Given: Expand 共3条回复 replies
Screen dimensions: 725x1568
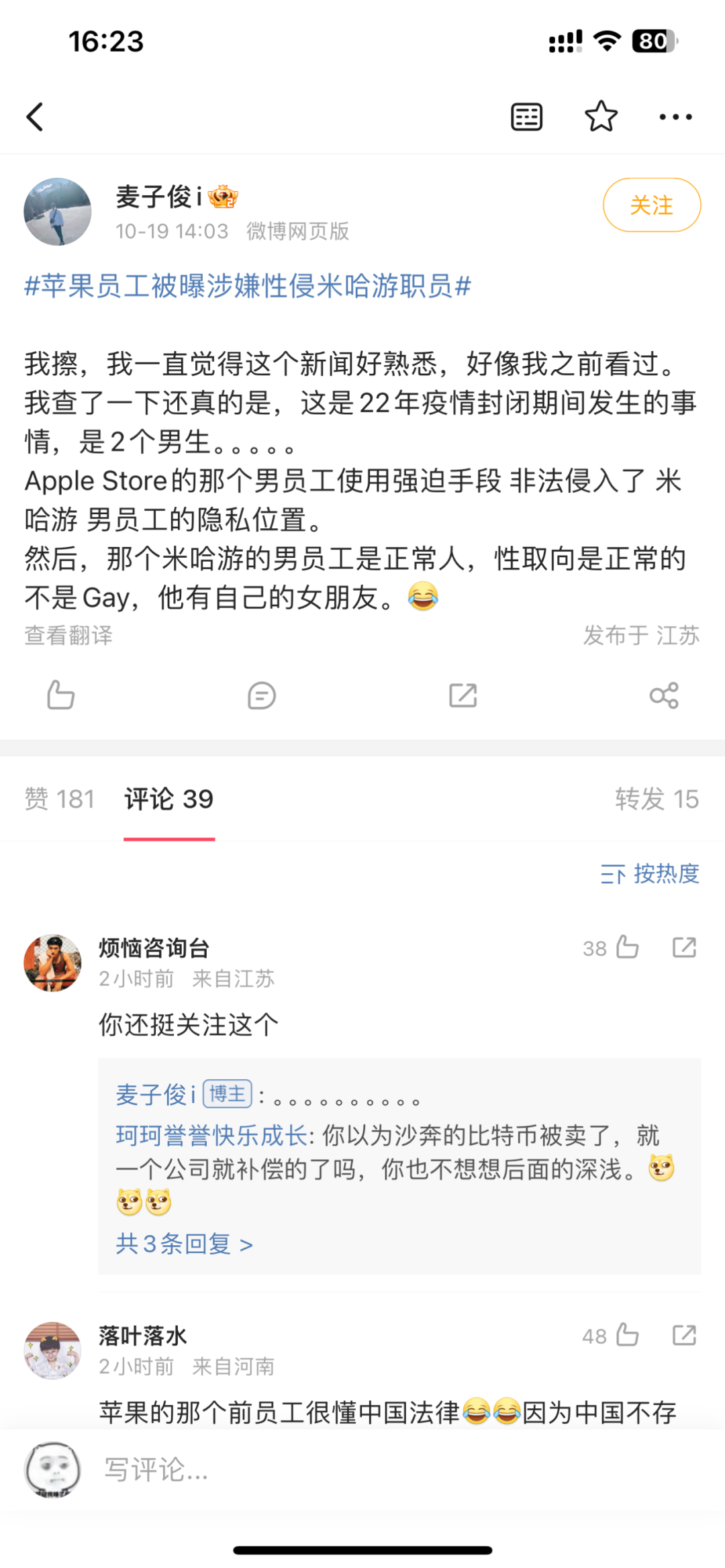Looking at the screenshot, I should 185,1244.
